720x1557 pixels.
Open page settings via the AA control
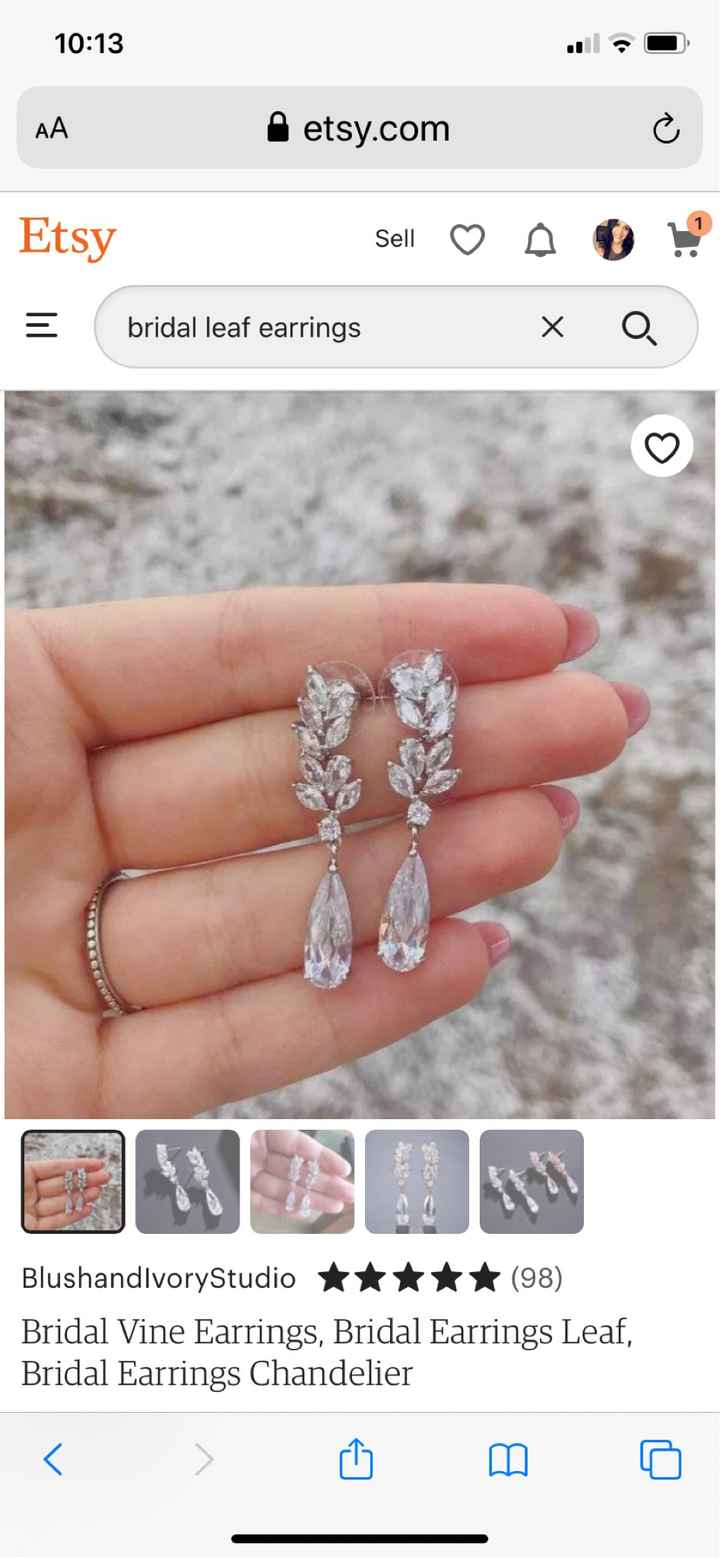coord(50,127)
